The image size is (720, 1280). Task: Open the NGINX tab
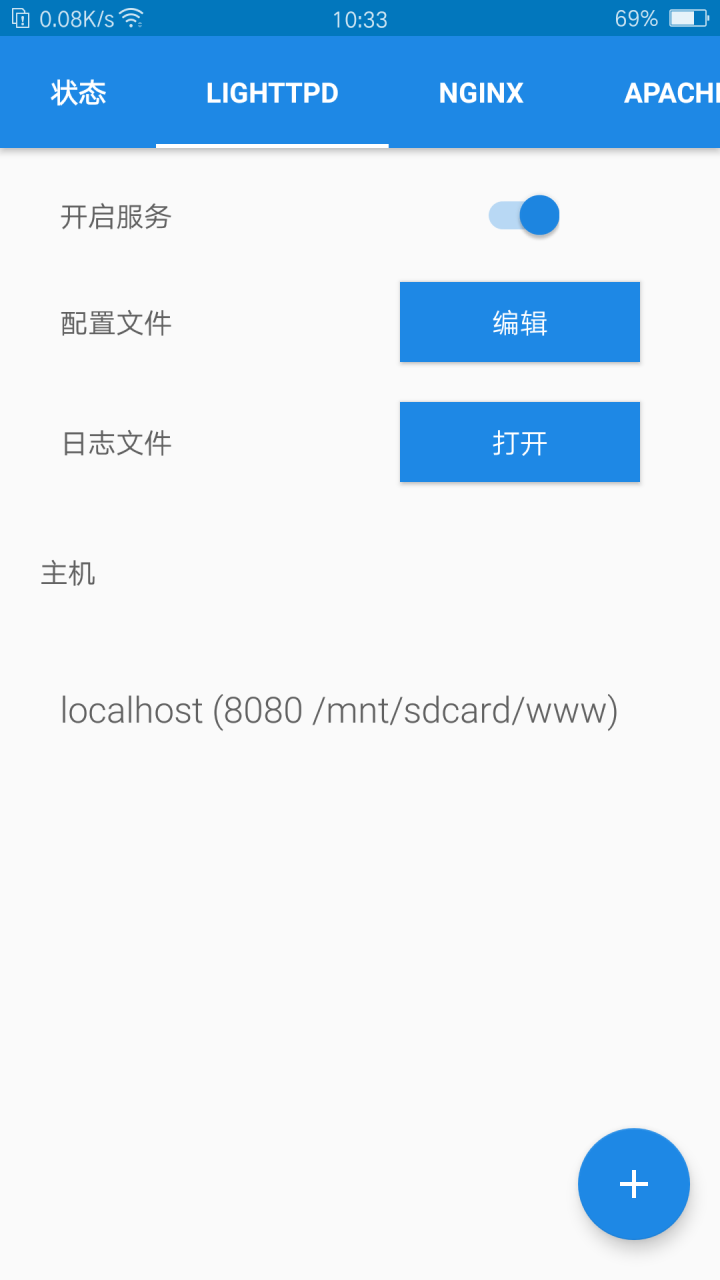(481, 92)
